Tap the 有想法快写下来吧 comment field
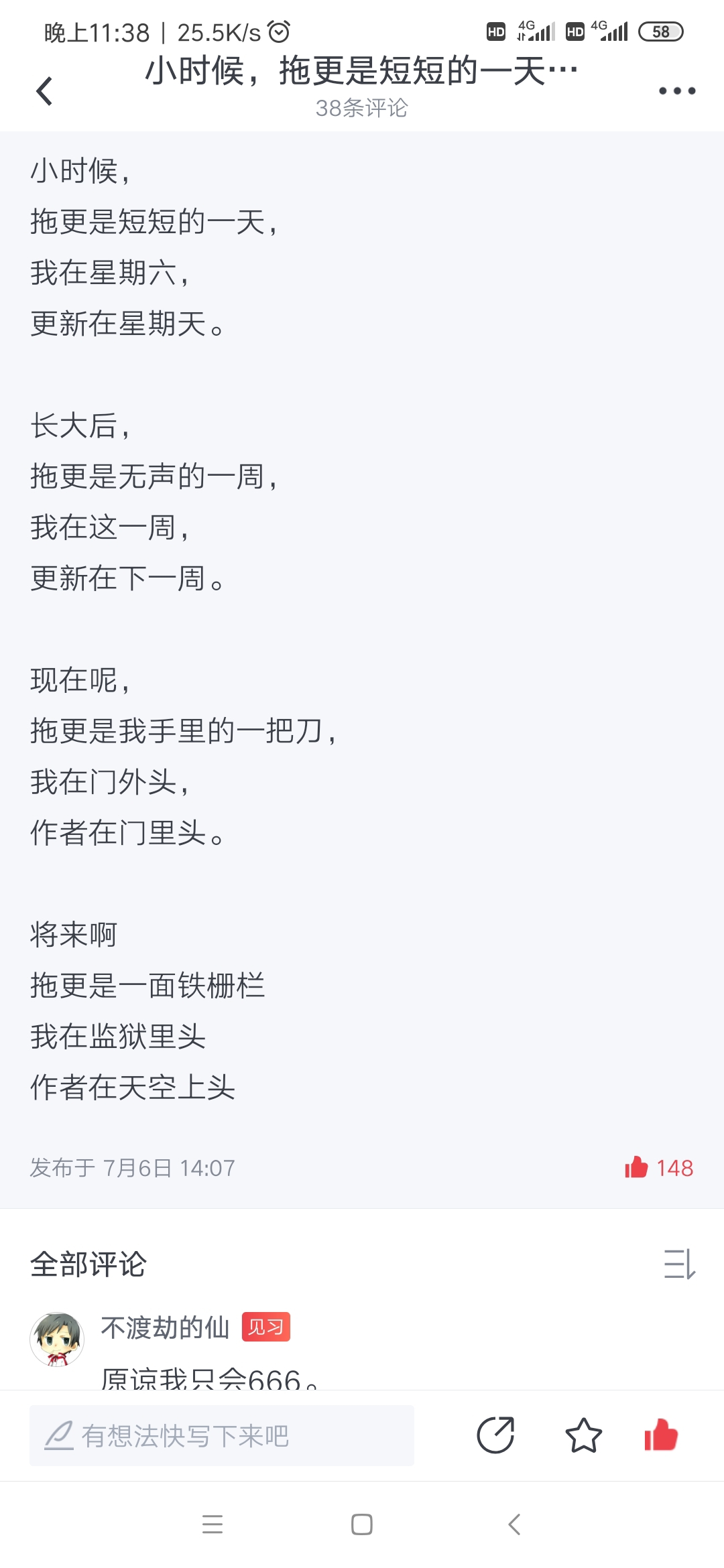 click(221, 1435)
